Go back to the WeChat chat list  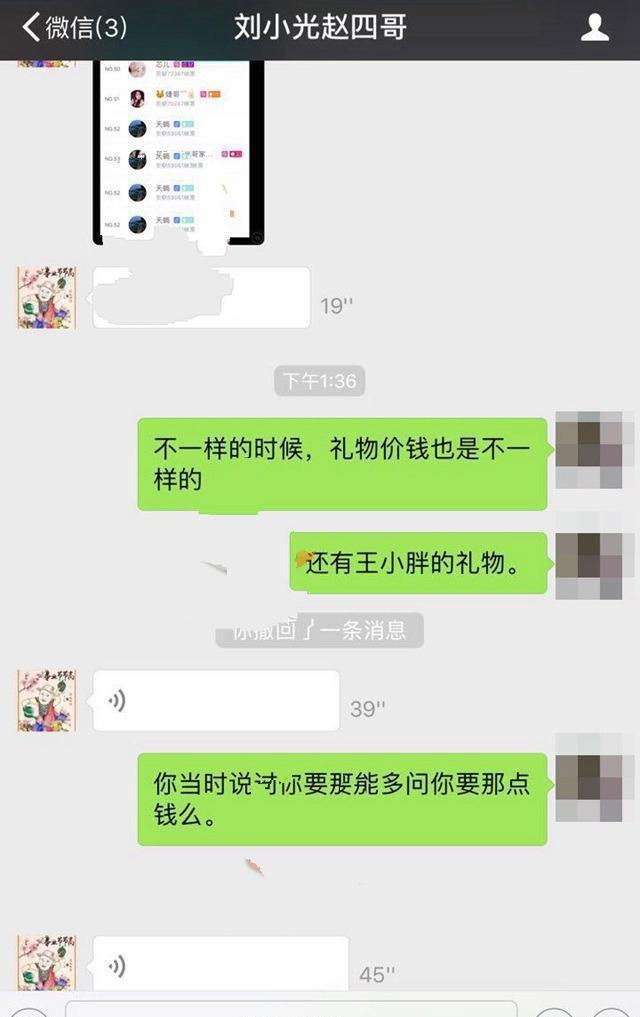point(75,28)
